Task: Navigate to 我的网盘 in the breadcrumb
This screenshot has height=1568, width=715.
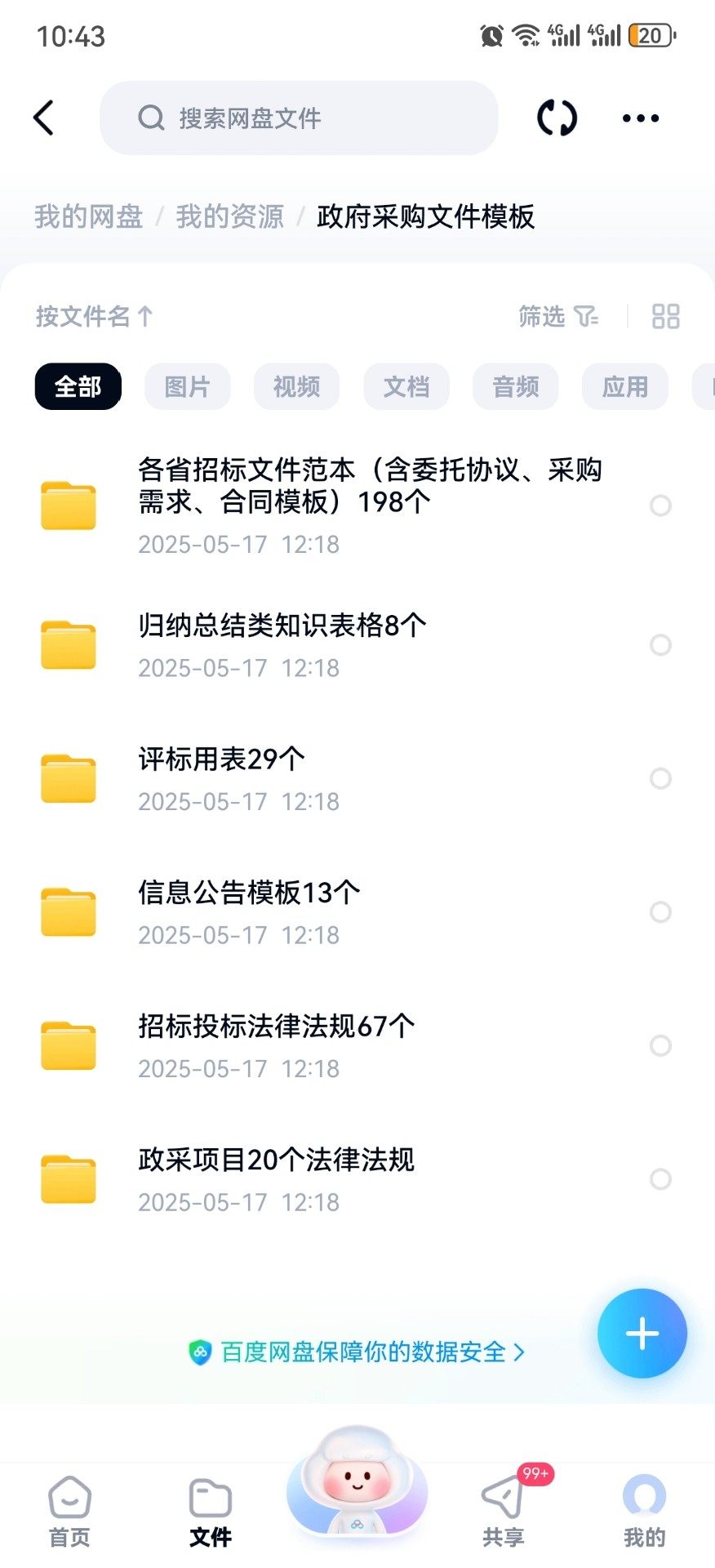Action: pos(88,217)
